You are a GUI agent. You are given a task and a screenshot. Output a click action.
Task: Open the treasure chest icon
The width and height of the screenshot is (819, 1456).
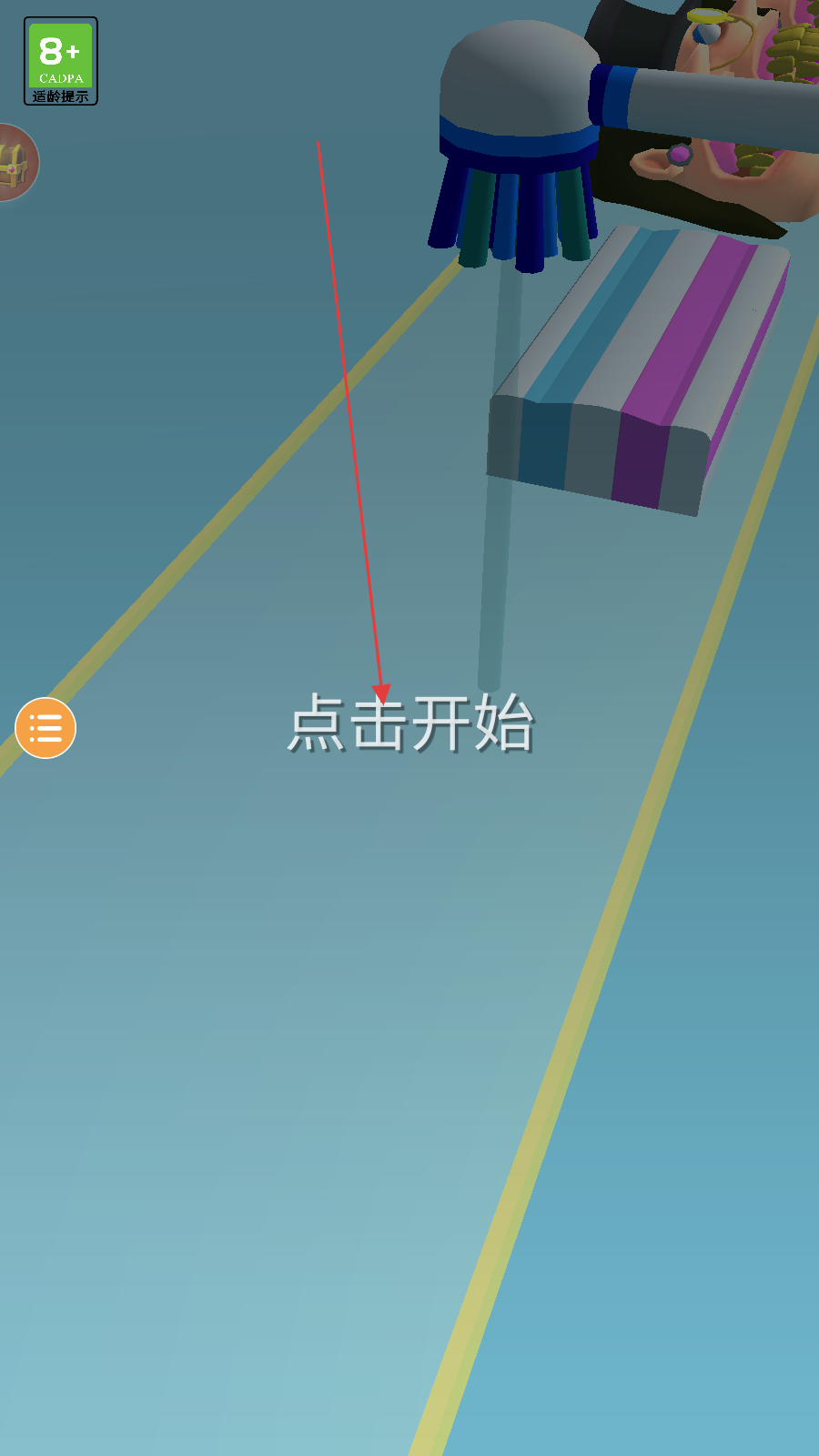(15, 163)
